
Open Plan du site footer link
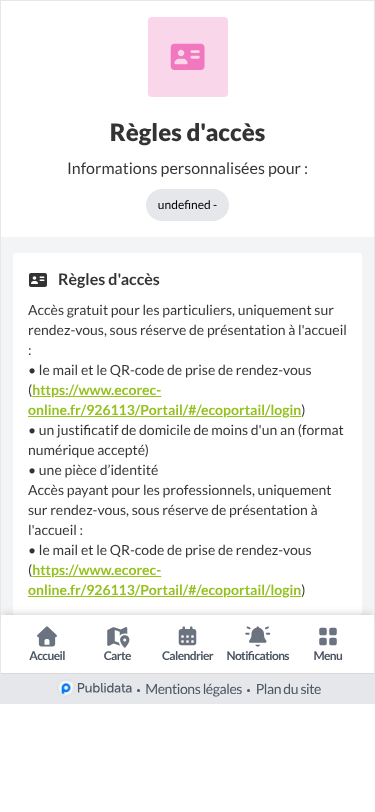(x=289, y=689)
